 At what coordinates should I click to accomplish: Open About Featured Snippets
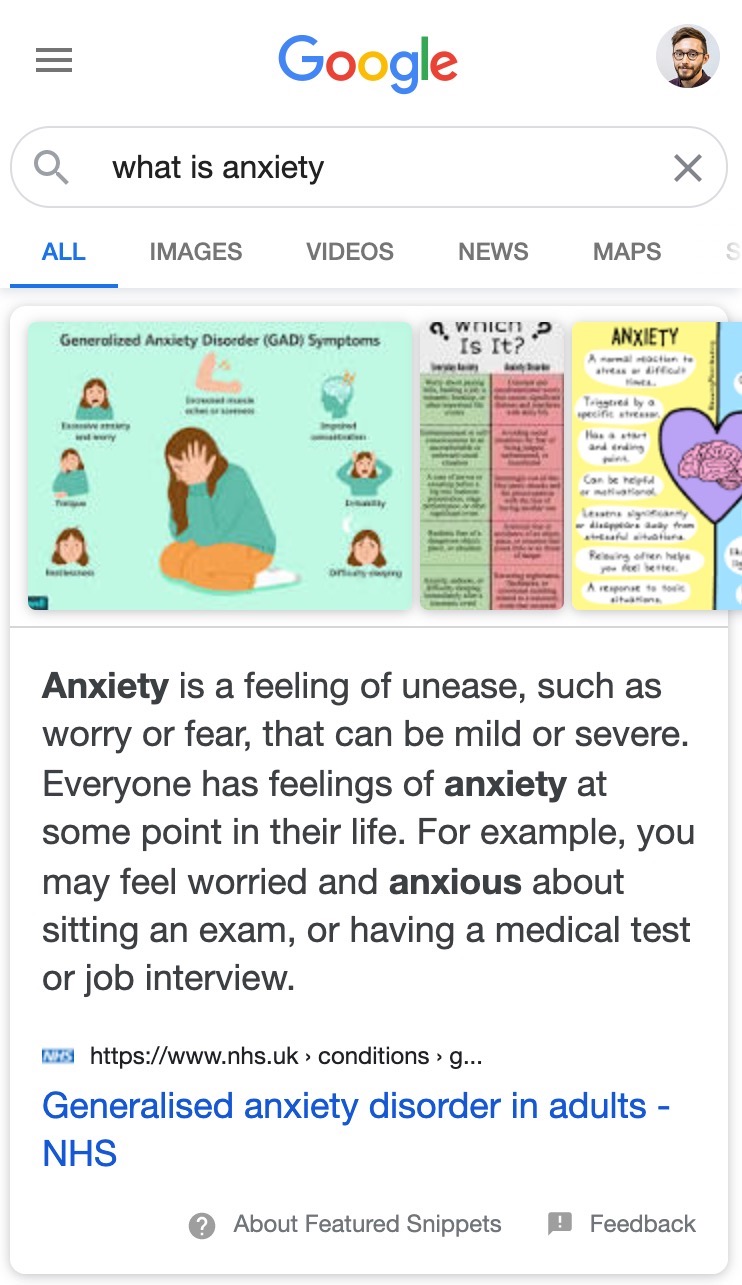coord(345,1224)
